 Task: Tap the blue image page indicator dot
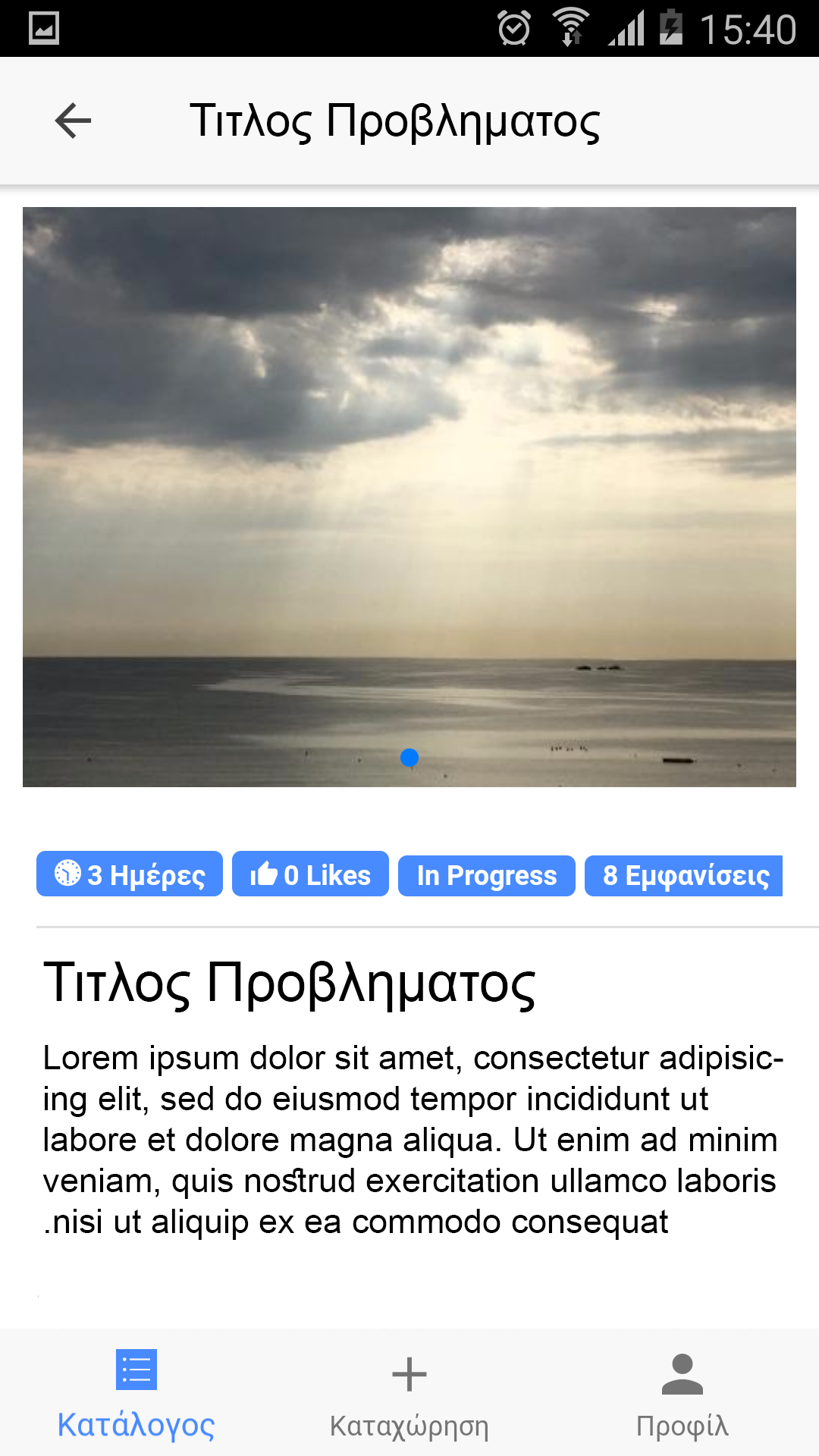(x=409, y=758)
